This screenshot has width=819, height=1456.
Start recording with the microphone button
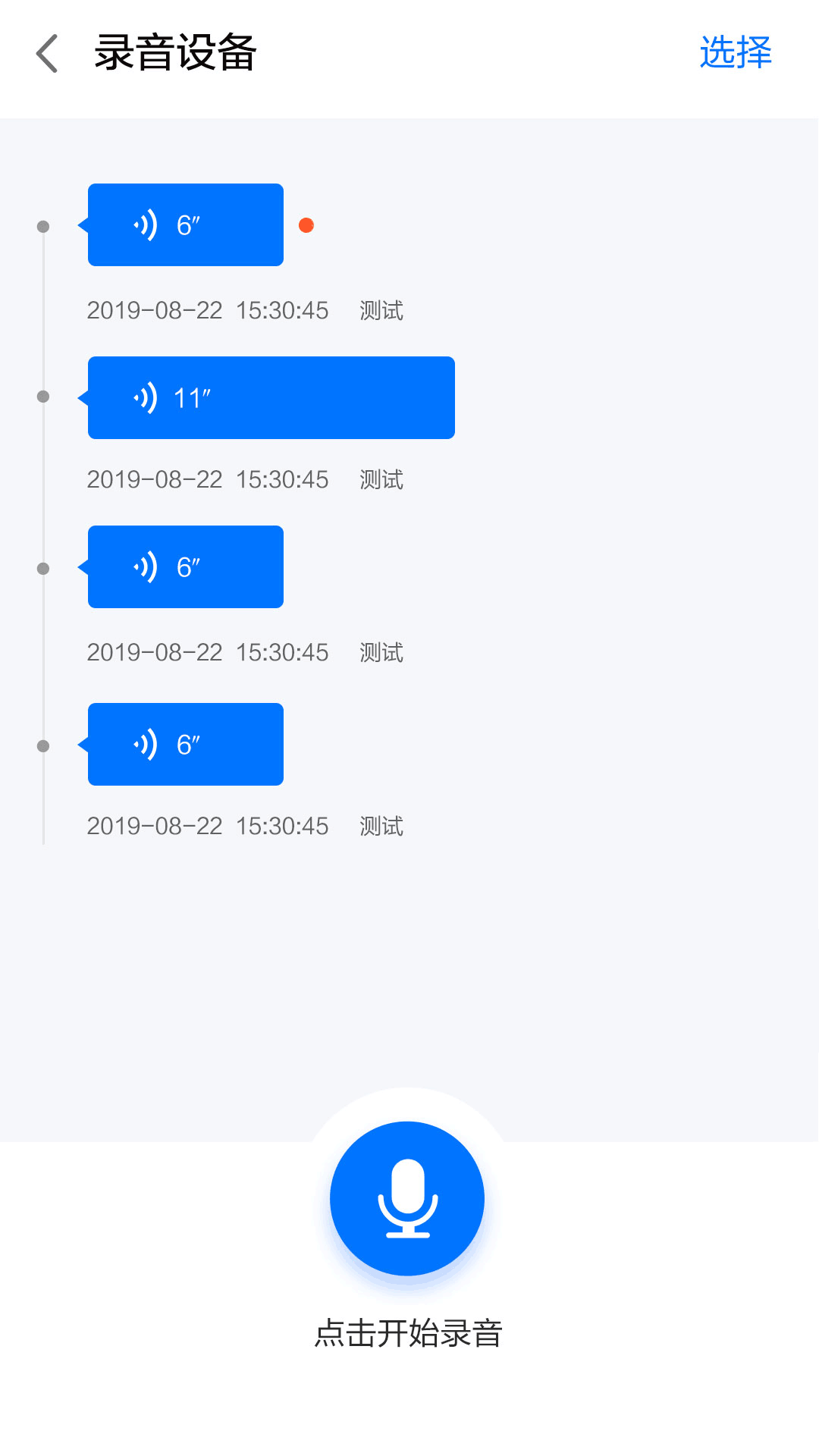point(407,1198)
